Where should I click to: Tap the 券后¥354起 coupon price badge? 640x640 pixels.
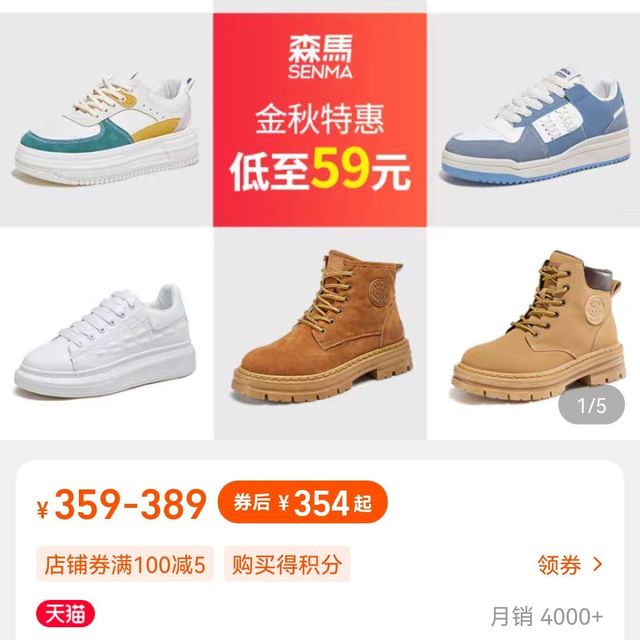click(x=302, y=504)
